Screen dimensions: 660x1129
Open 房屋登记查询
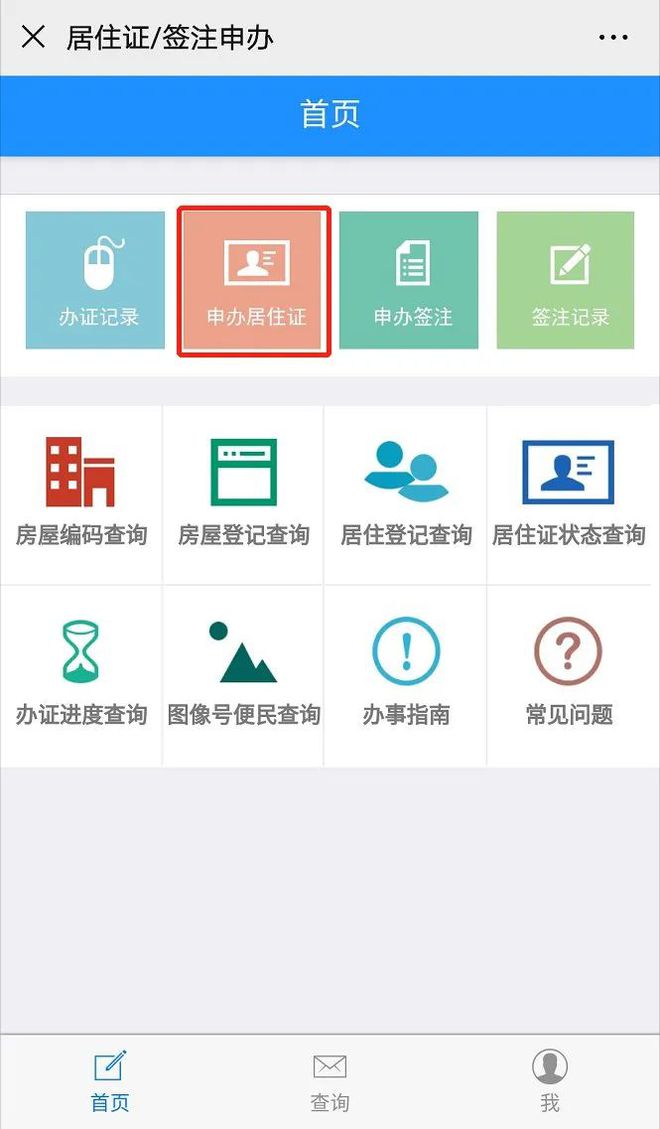[x=243, y=494]
